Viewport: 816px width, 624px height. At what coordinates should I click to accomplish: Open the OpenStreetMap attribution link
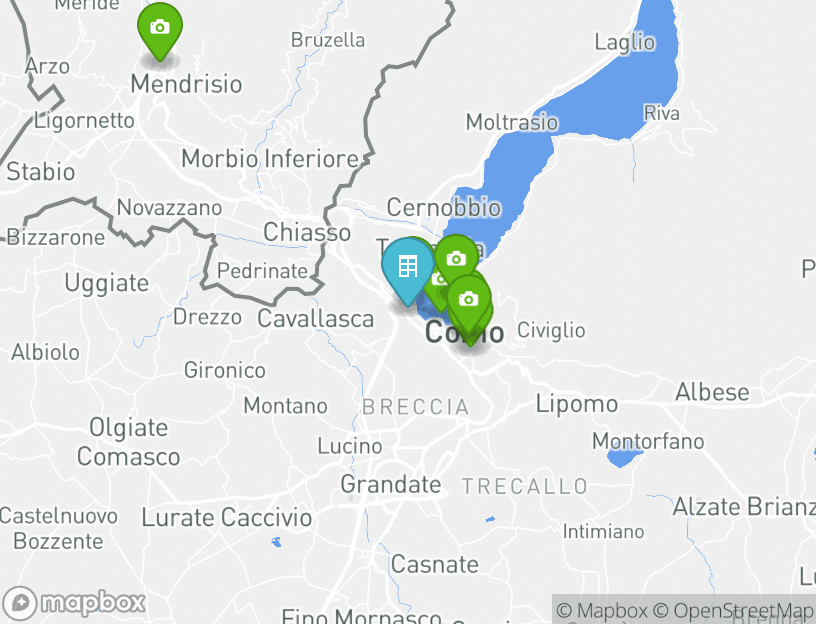click(x=734, y=610)
